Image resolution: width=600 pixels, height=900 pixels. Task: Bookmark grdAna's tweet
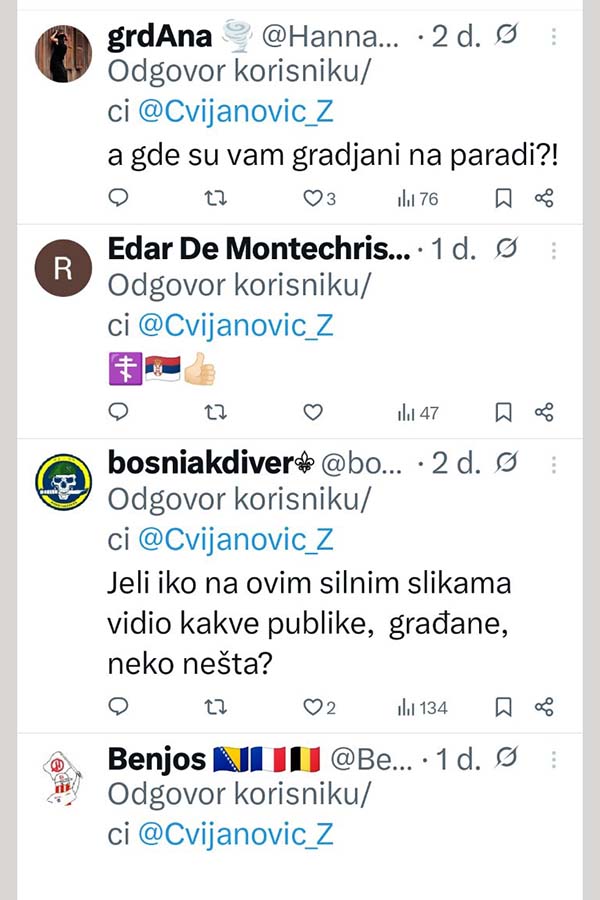504,198
